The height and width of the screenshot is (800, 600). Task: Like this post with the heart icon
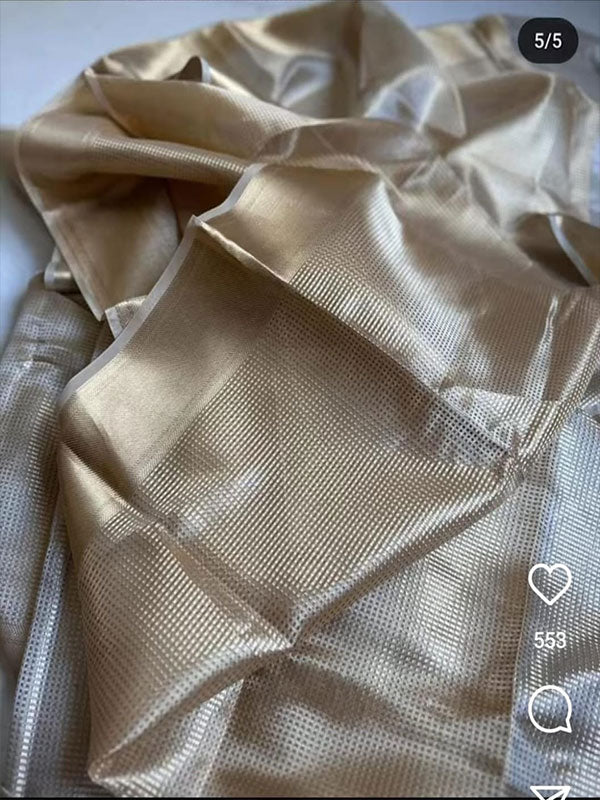point(549,584)
